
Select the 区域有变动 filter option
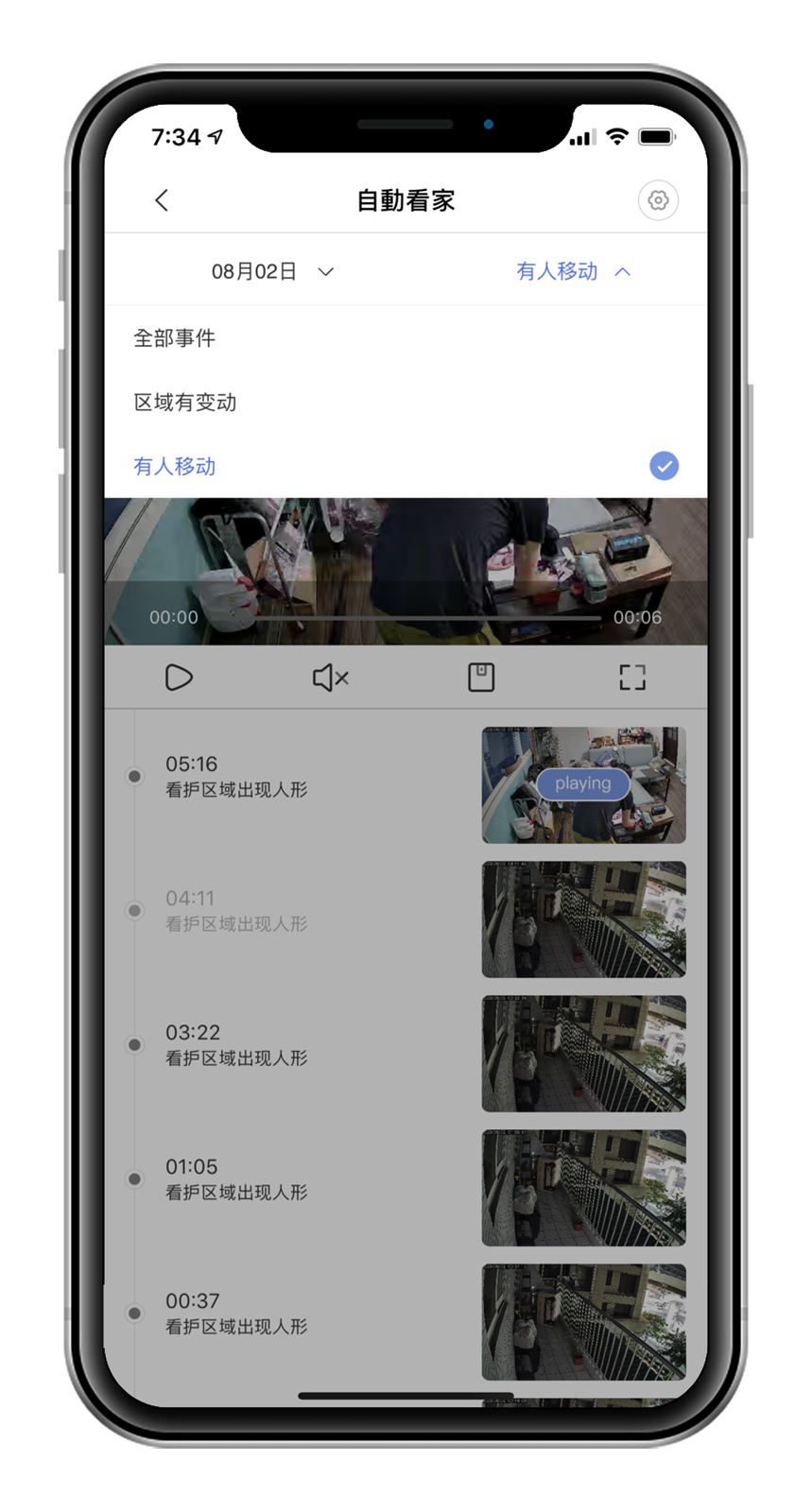pos(185,403)
